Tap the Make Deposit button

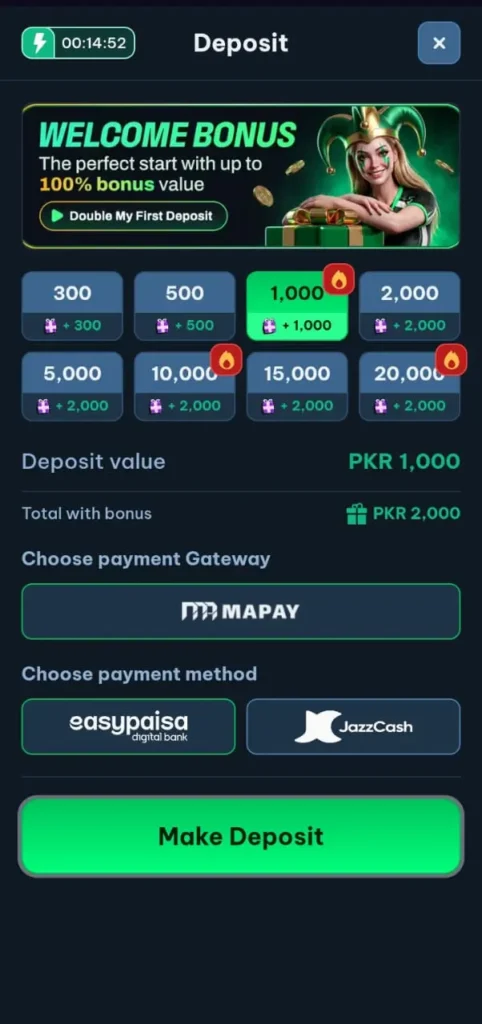241,837
